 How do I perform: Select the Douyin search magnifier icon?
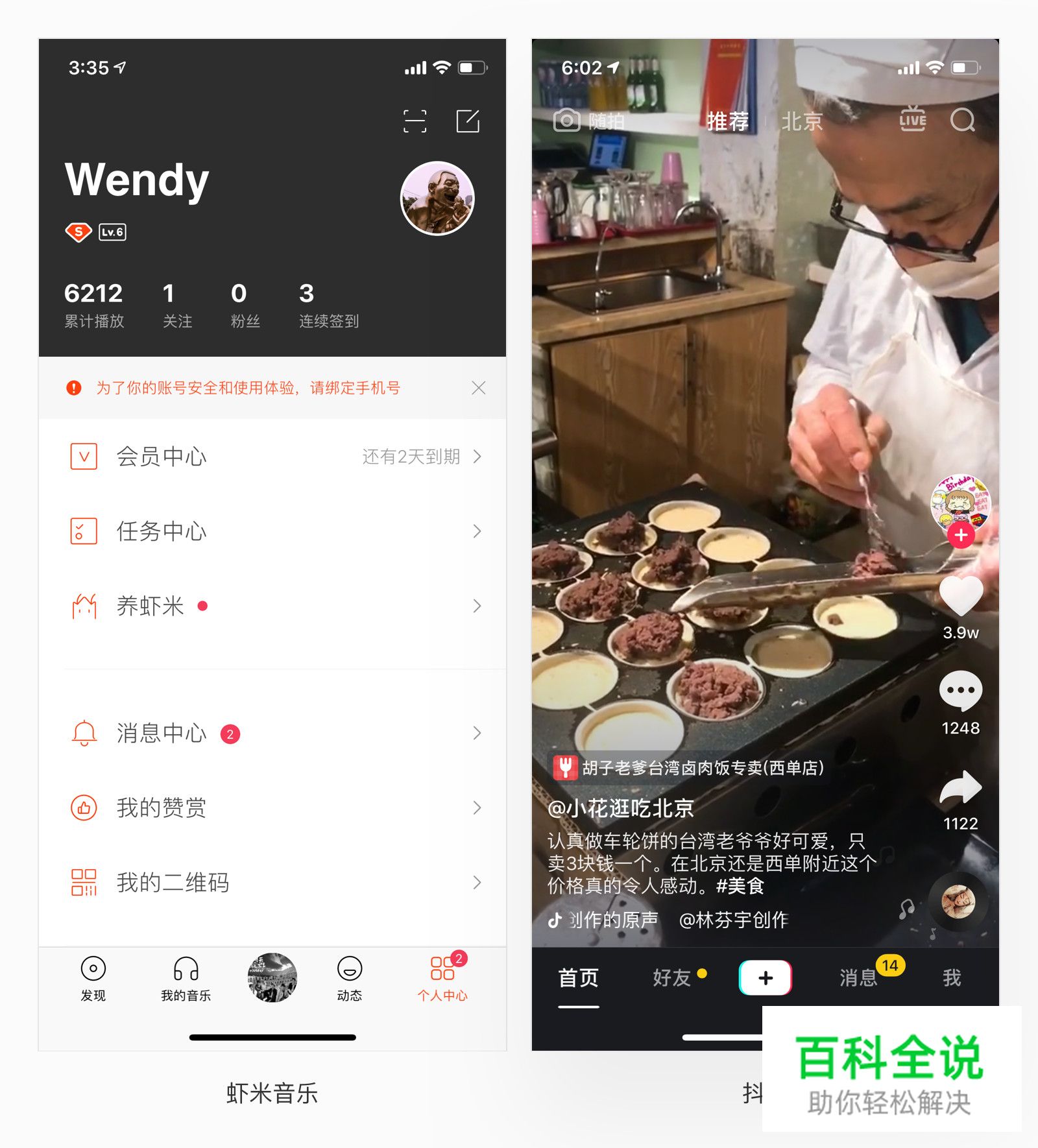click(962, 121)
